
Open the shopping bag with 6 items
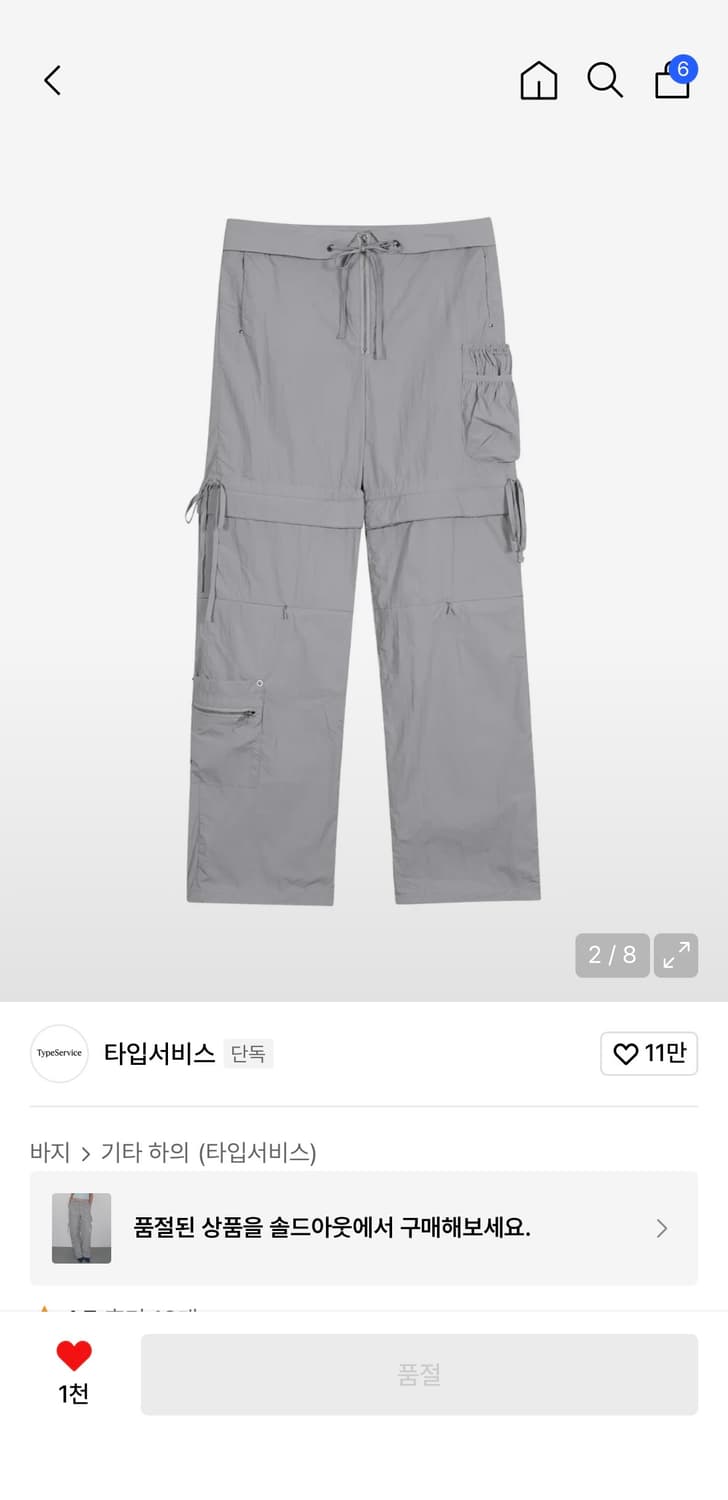[671, 84]
